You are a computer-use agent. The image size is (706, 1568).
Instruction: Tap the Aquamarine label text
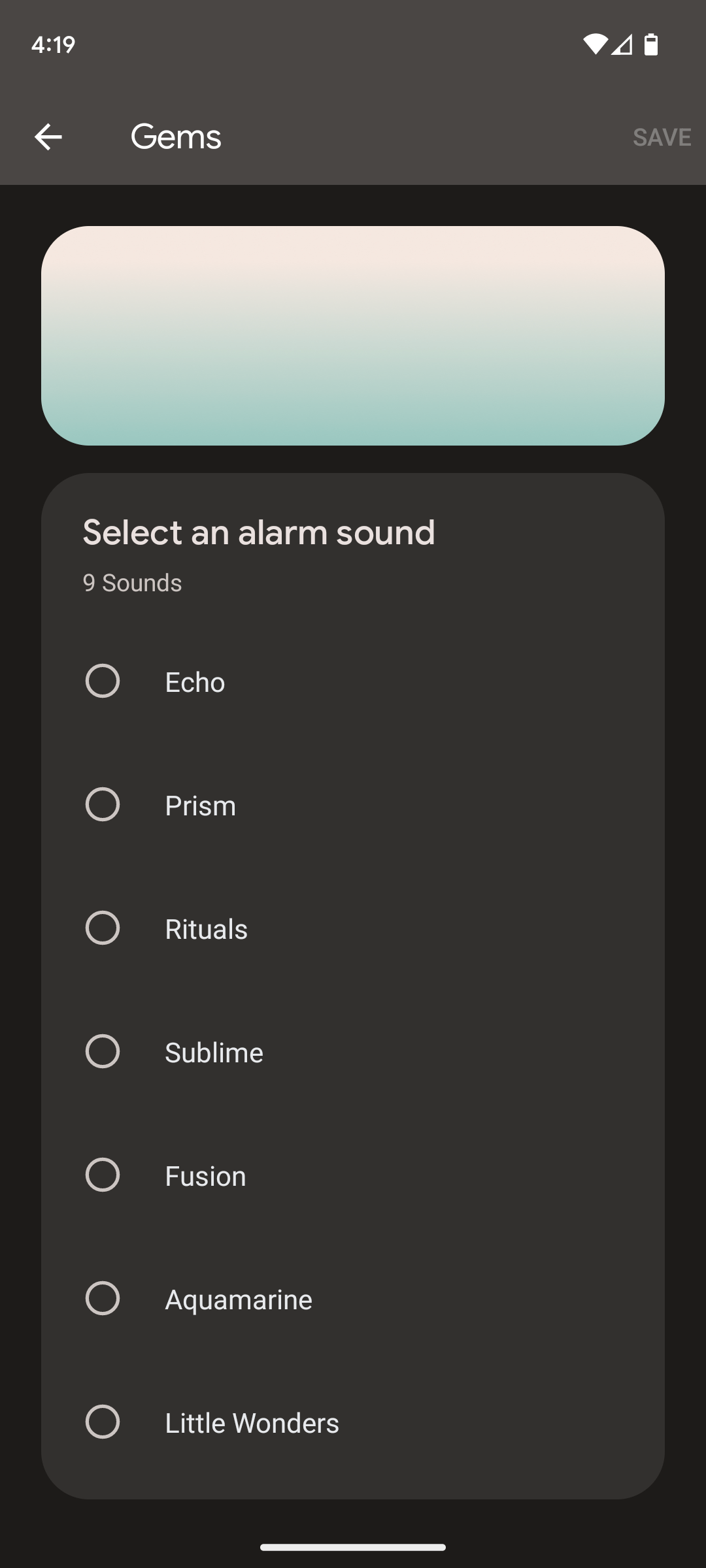pyautogui.click(x=238, y=1299)
